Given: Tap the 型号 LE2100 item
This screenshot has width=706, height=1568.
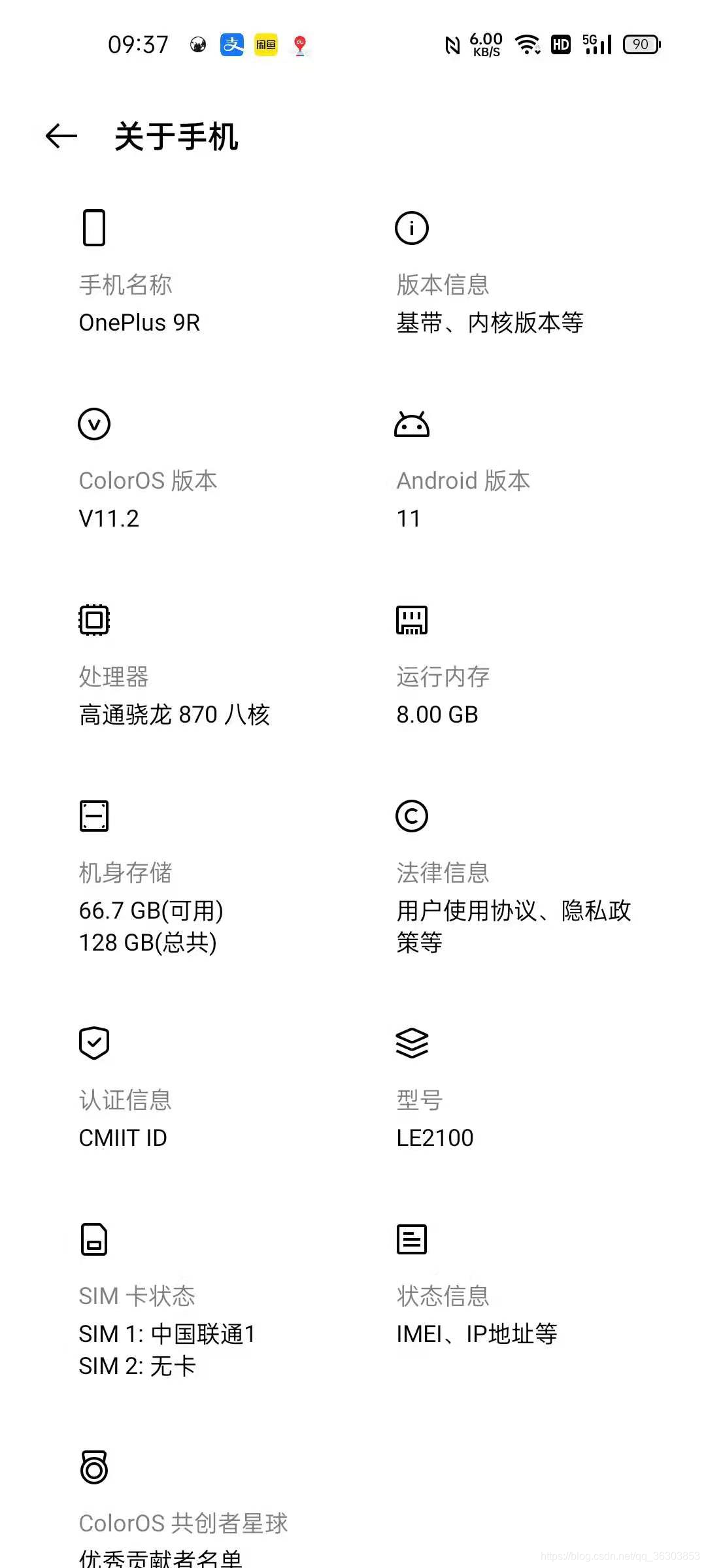Looking at the screenshot, I should (x=435, y=1118).
